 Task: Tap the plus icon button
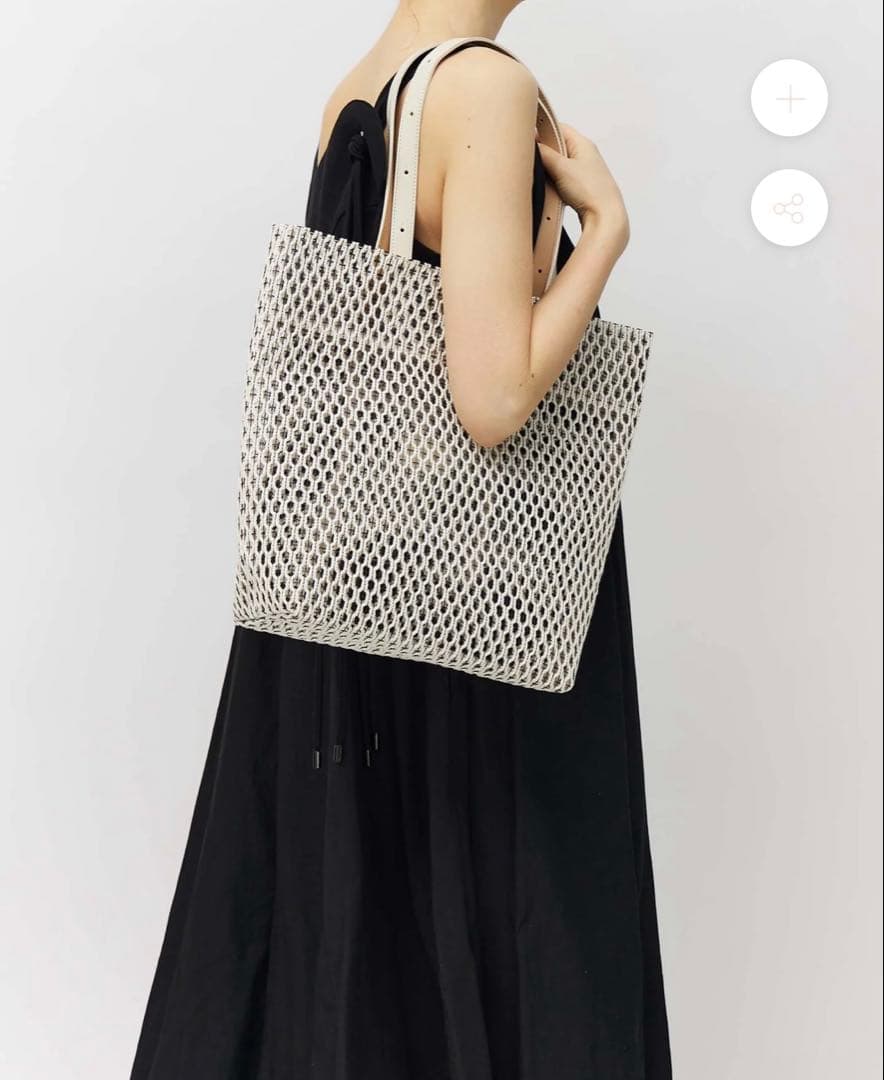pyautogui.click(x=789, y=98)
